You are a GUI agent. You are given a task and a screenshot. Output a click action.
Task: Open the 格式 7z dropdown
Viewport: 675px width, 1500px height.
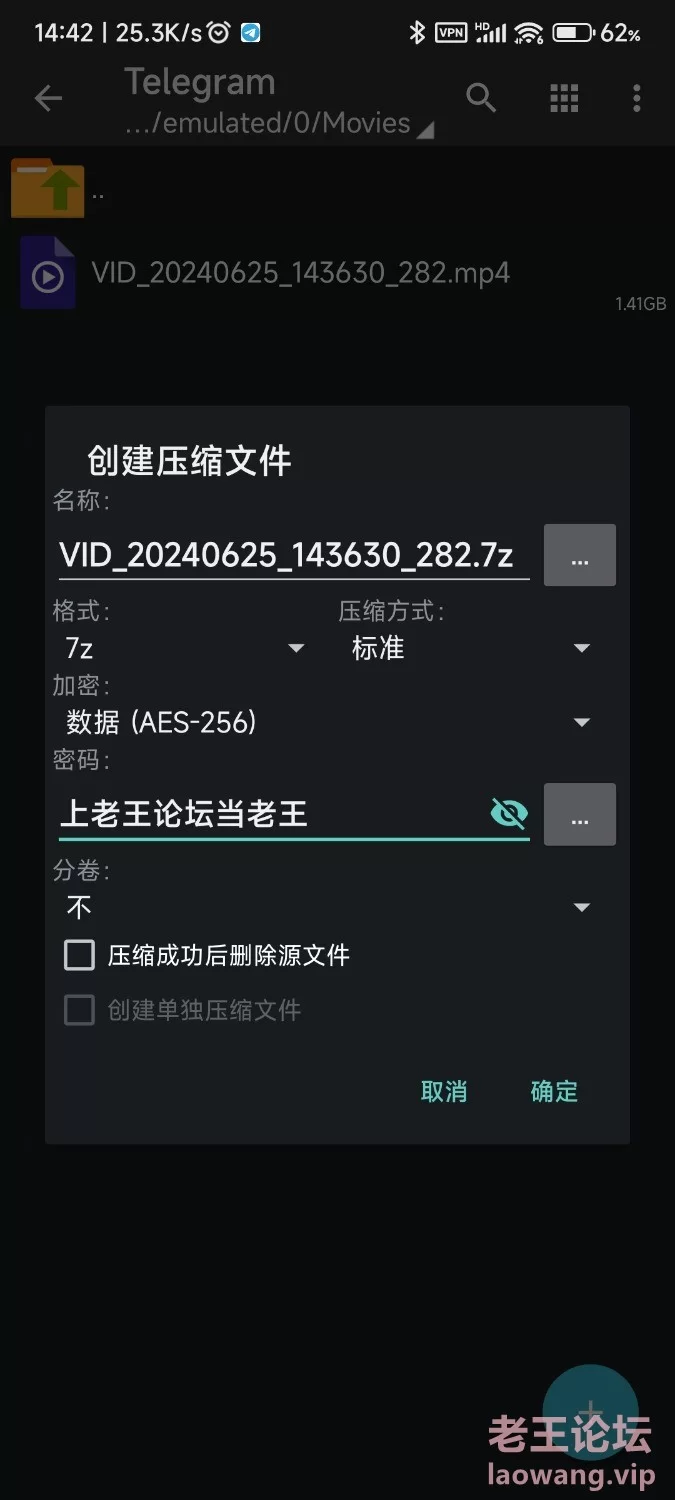[x=185, y=649]
